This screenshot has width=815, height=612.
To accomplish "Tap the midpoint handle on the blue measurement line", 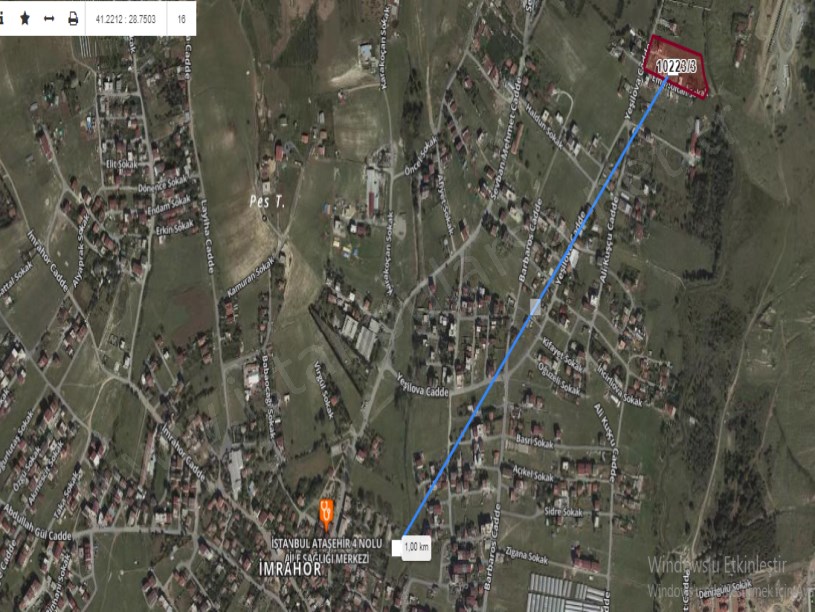I will (x=536, y=307).
